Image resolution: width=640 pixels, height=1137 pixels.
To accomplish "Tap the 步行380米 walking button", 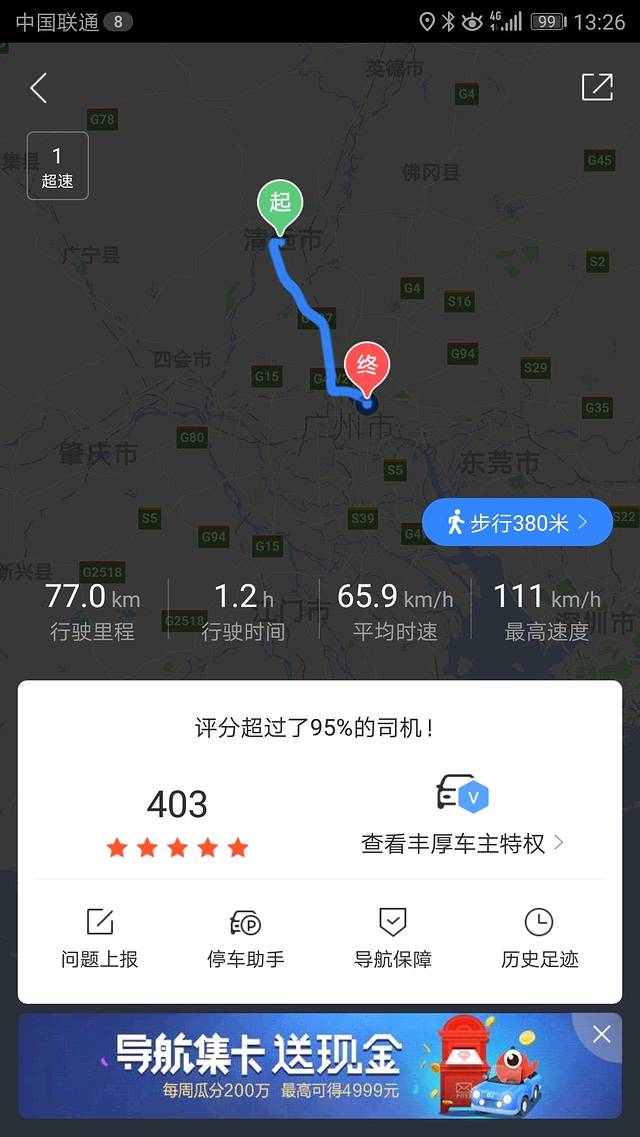I will (x=517, y=522).
